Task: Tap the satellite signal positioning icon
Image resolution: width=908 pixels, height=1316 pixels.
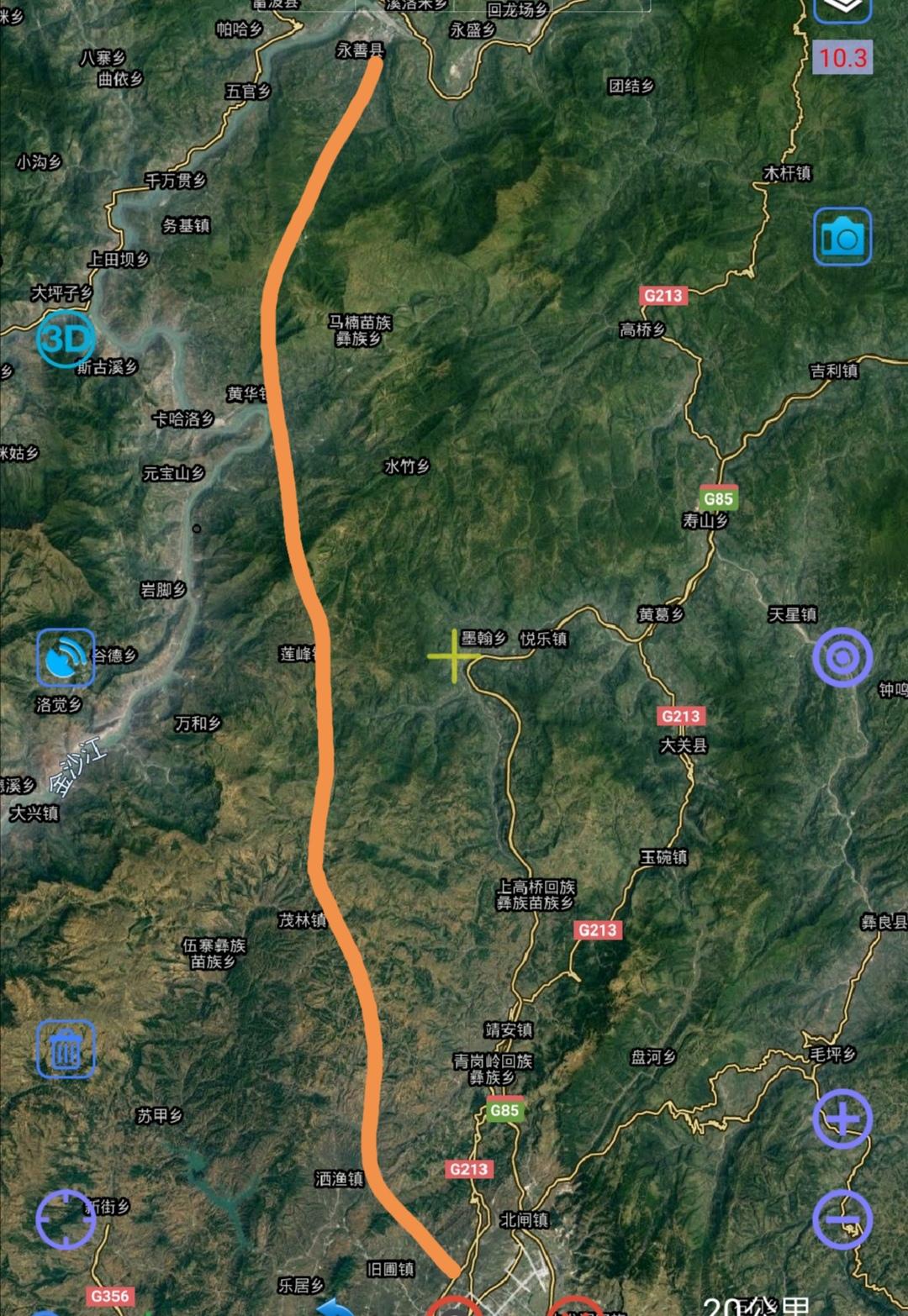Action: point(66,656)
